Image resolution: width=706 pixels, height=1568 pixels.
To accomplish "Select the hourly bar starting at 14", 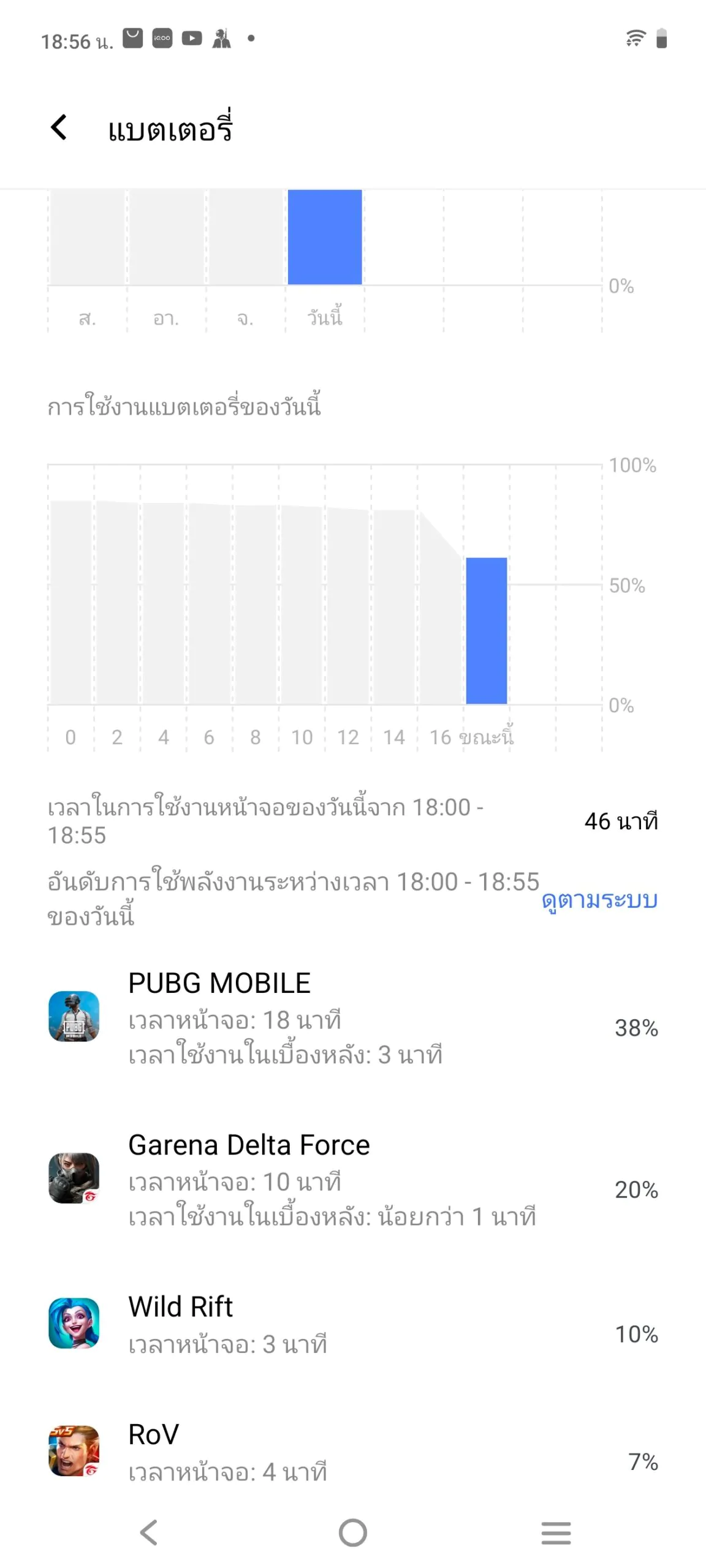I will [x=395, y=606].
